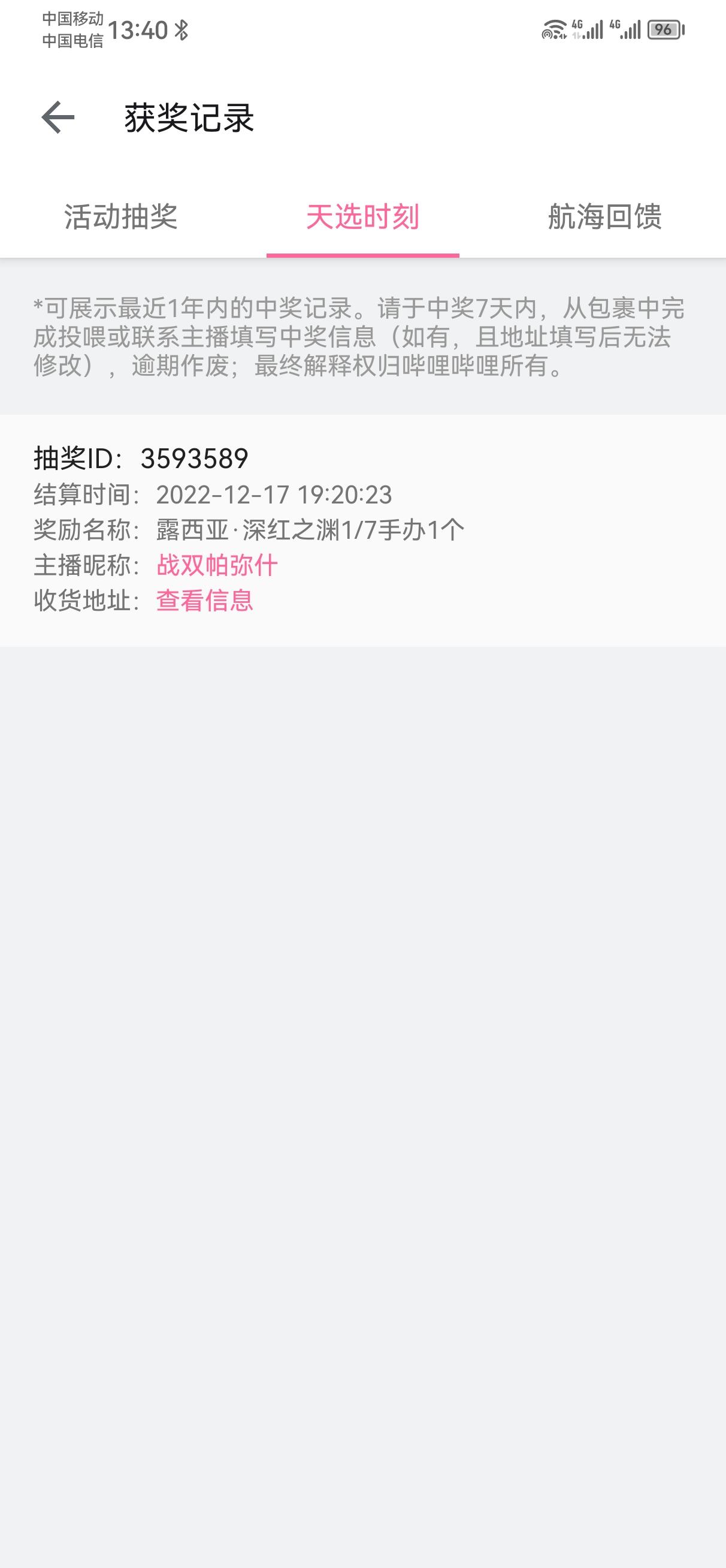Click the winning rules notice text
726x1568 pixels.
click(x=360, y=339)
